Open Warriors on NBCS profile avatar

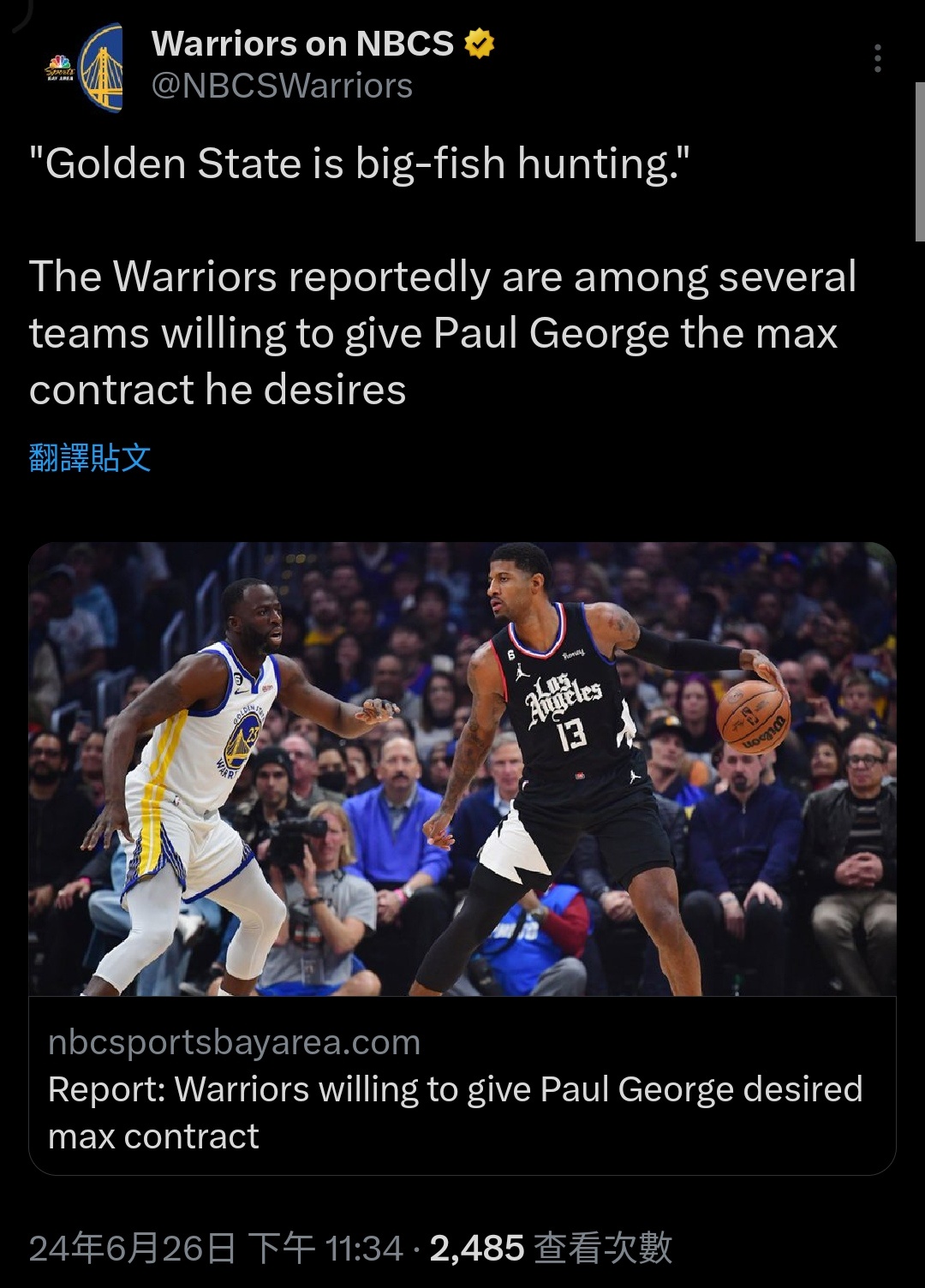86,67
